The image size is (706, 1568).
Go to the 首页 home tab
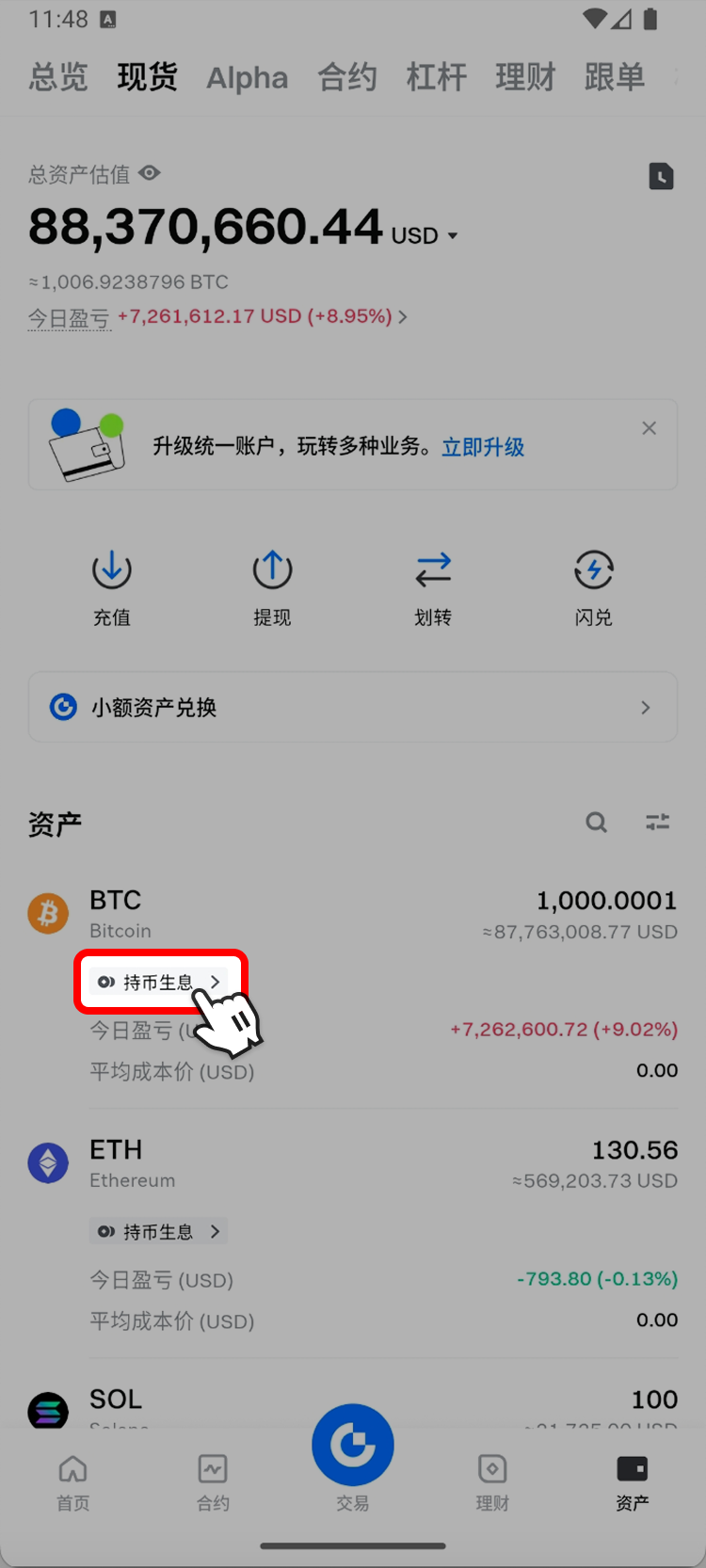(73, 1482)
